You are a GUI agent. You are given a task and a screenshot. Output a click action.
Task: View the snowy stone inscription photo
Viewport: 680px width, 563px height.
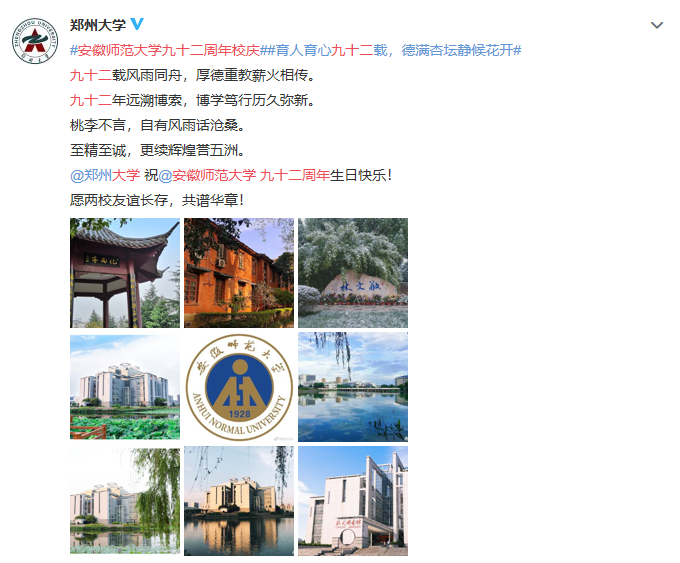pos(353,273)
